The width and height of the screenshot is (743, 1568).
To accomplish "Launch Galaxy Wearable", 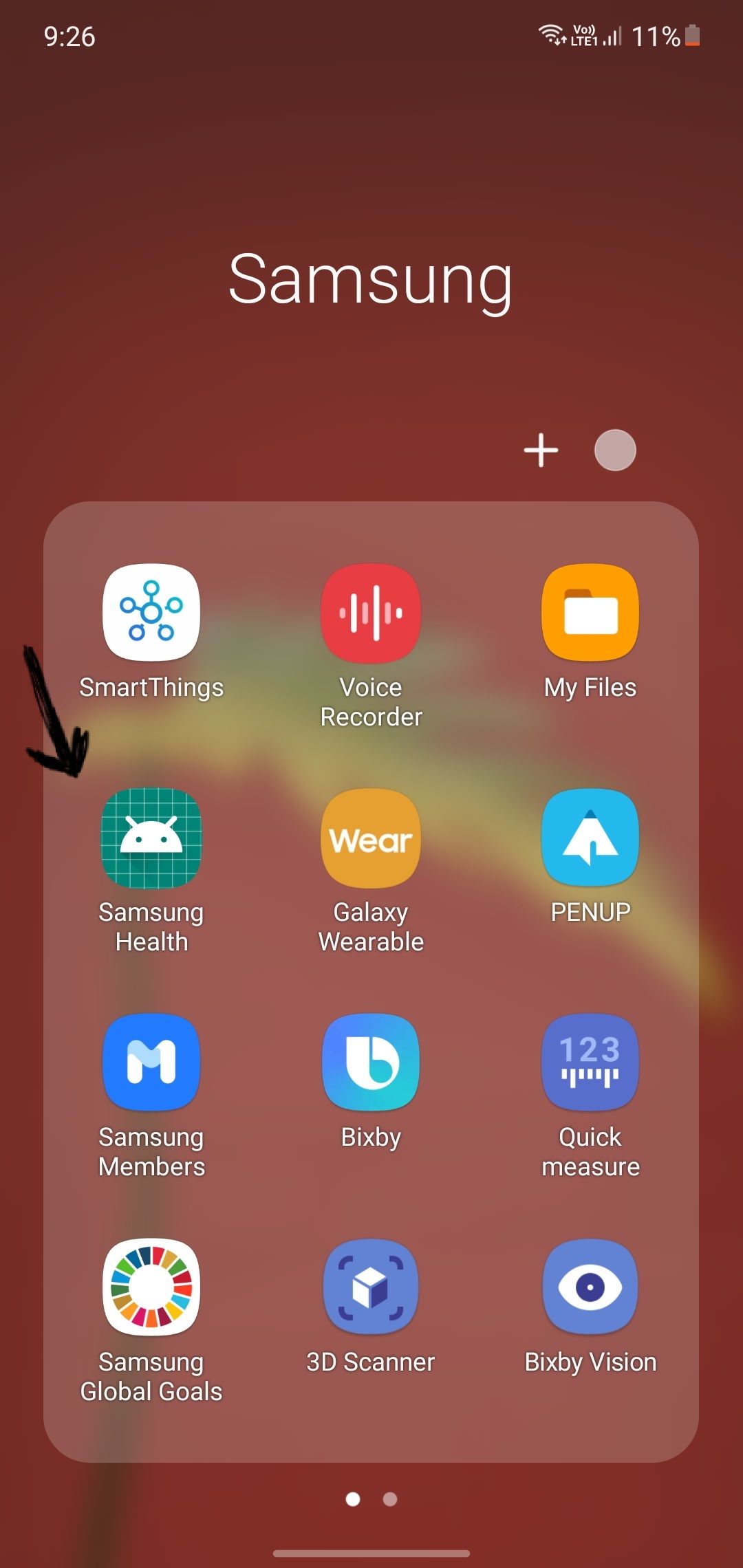I will [x=370, y=838].
